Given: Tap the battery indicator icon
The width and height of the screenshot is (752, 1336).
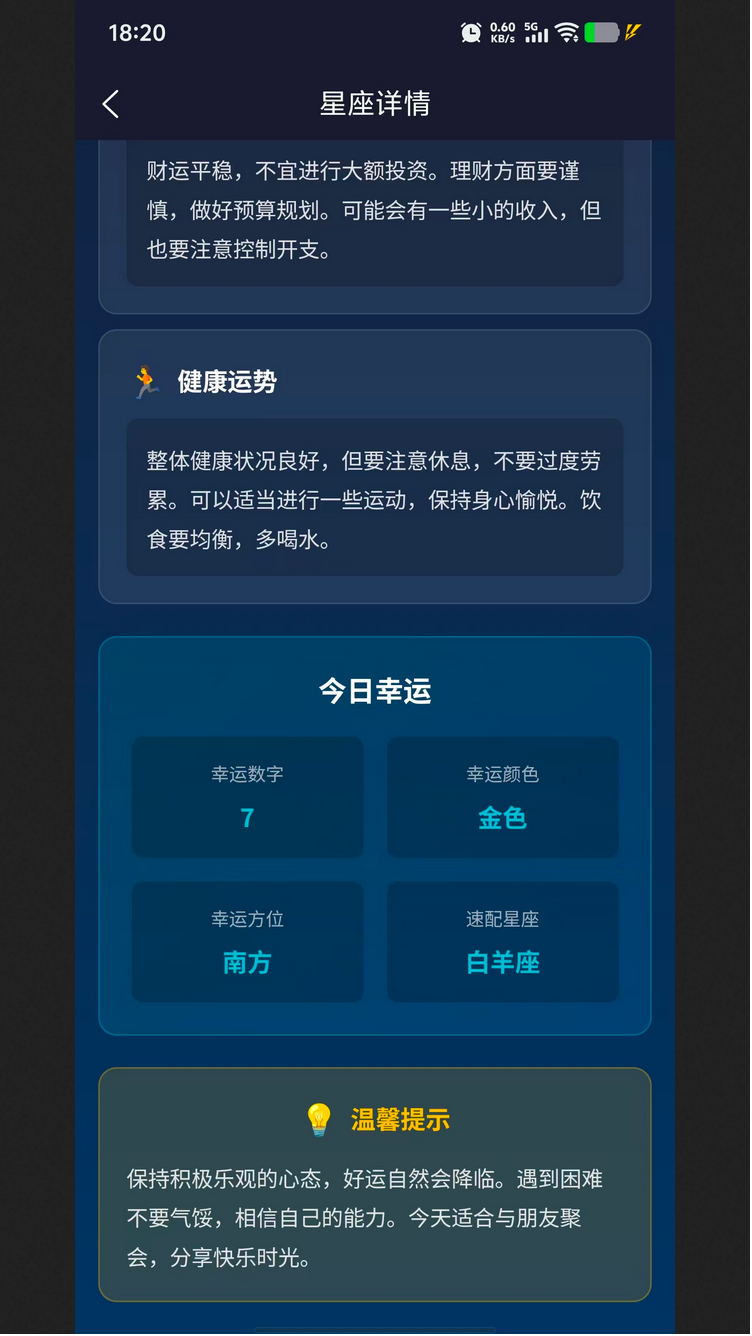Looking at the screenshot, I should tap(604, 31).
